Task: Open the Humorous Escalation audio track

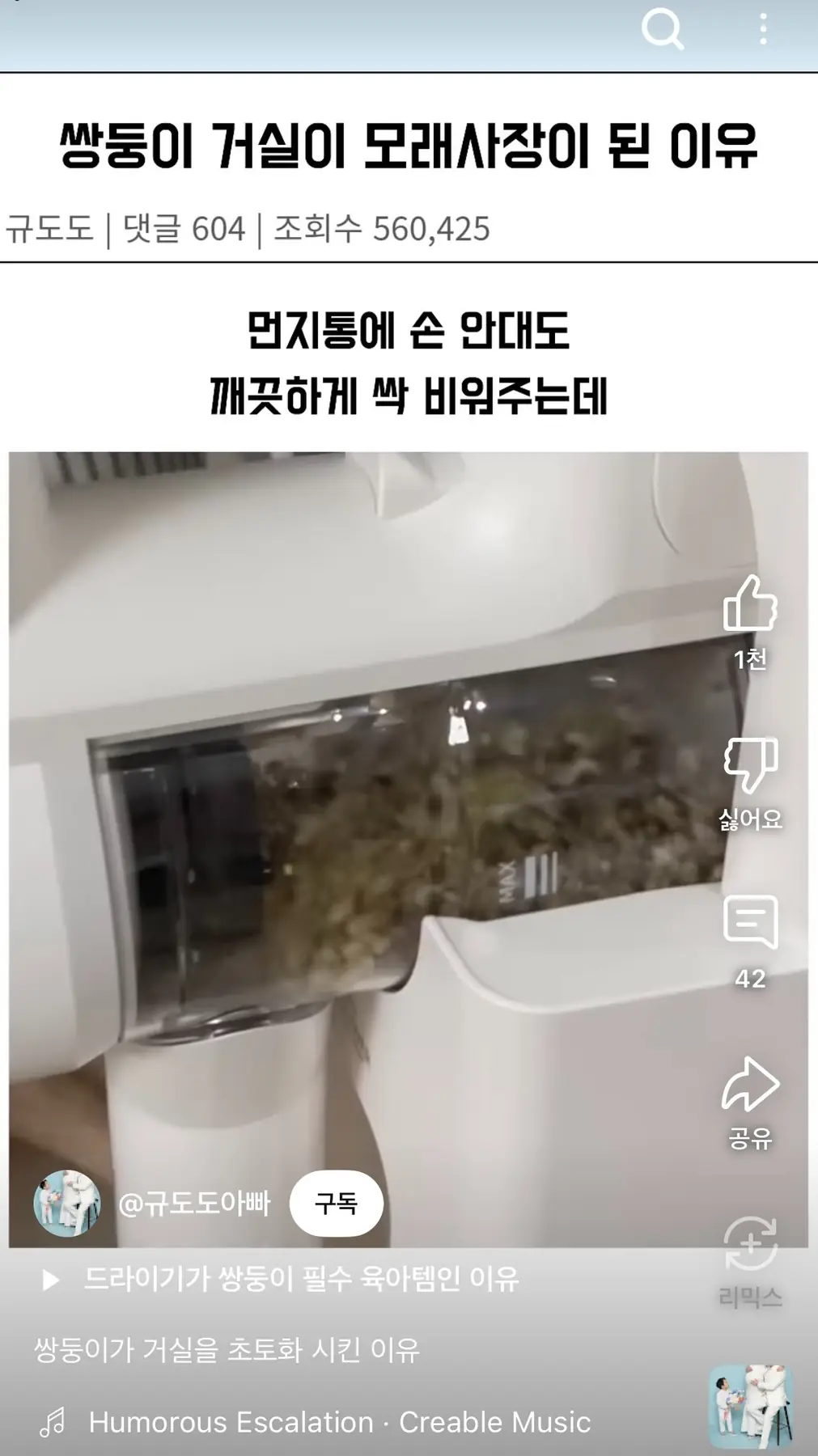Action: click(339, 1422)
